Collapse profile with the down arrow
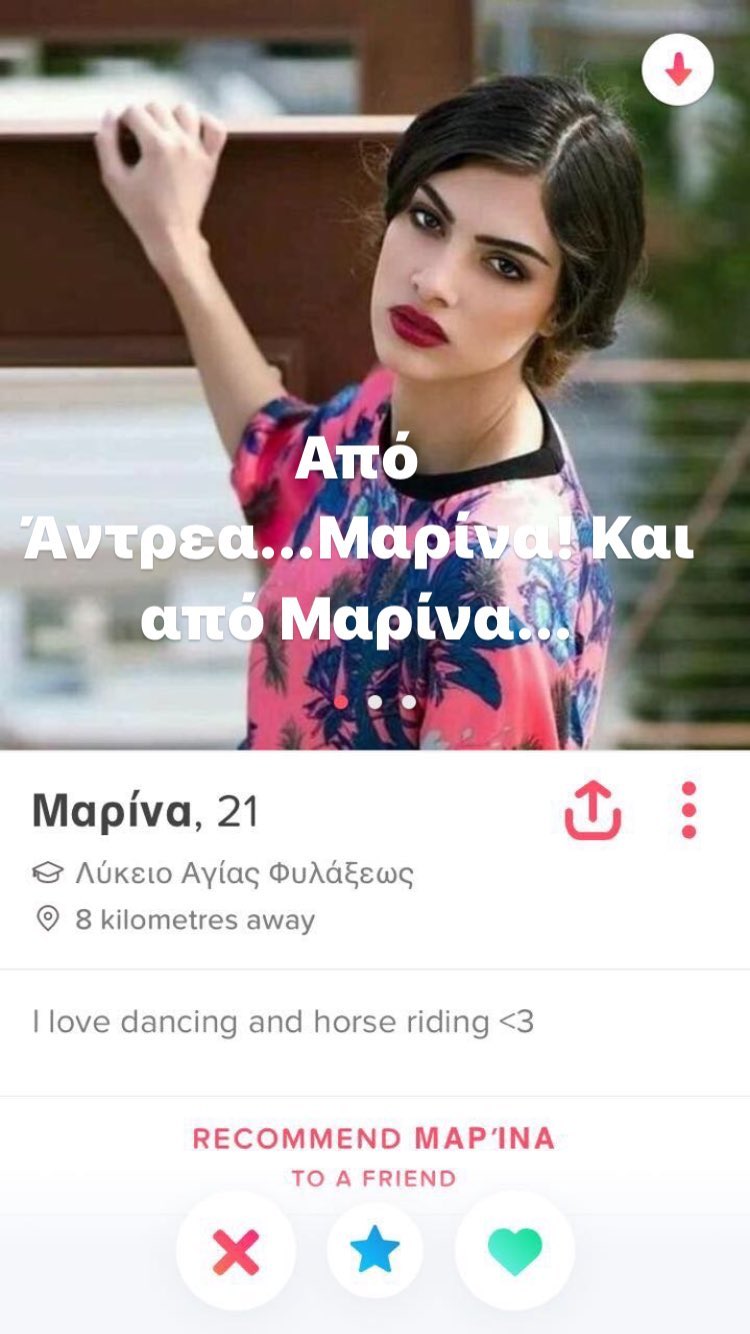This screenshot has width=750, height=1334. point(678,70)
